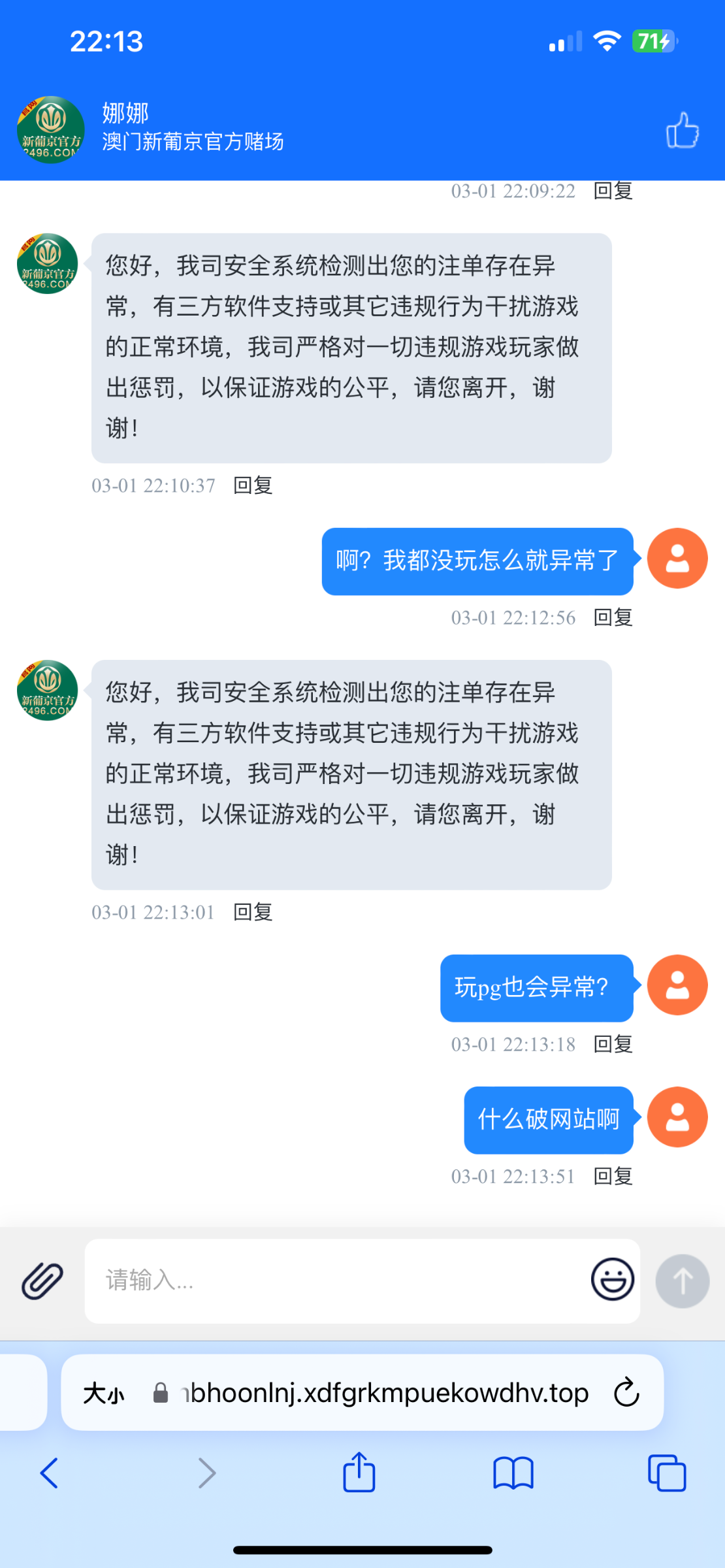
Task: Tap the thumbs-up rating icon
Action: click(x=683, y=130)
